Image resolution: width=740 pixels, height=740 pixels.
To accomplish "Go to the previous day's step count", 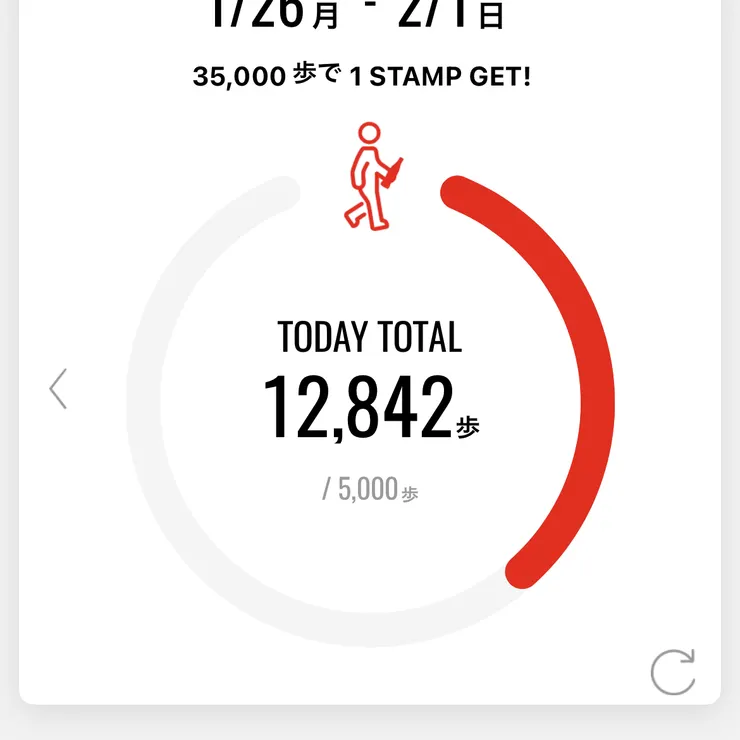I will pyautogui.click(x=58, y=389).
